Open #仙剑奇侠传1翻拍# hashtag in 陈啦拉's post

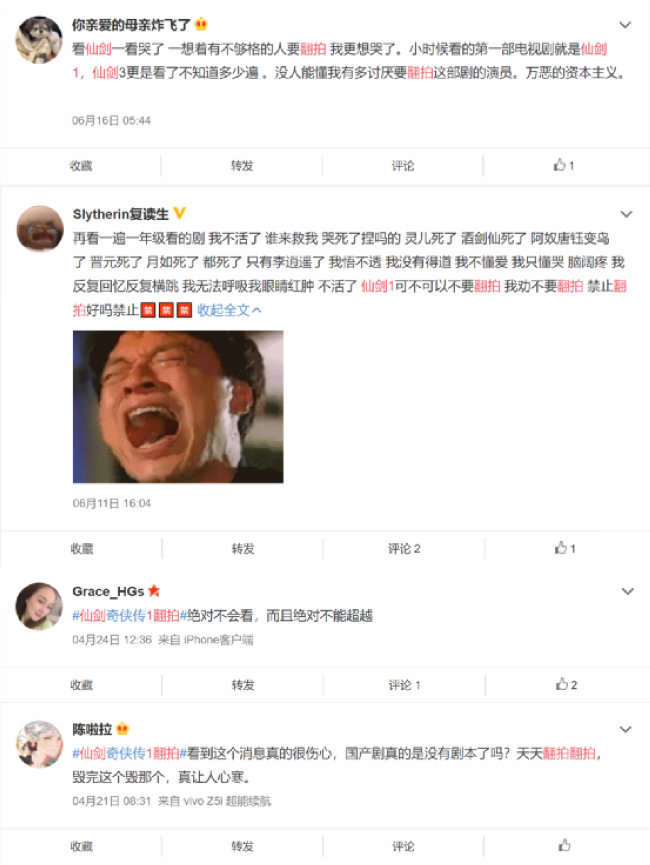tap(129, 753)
